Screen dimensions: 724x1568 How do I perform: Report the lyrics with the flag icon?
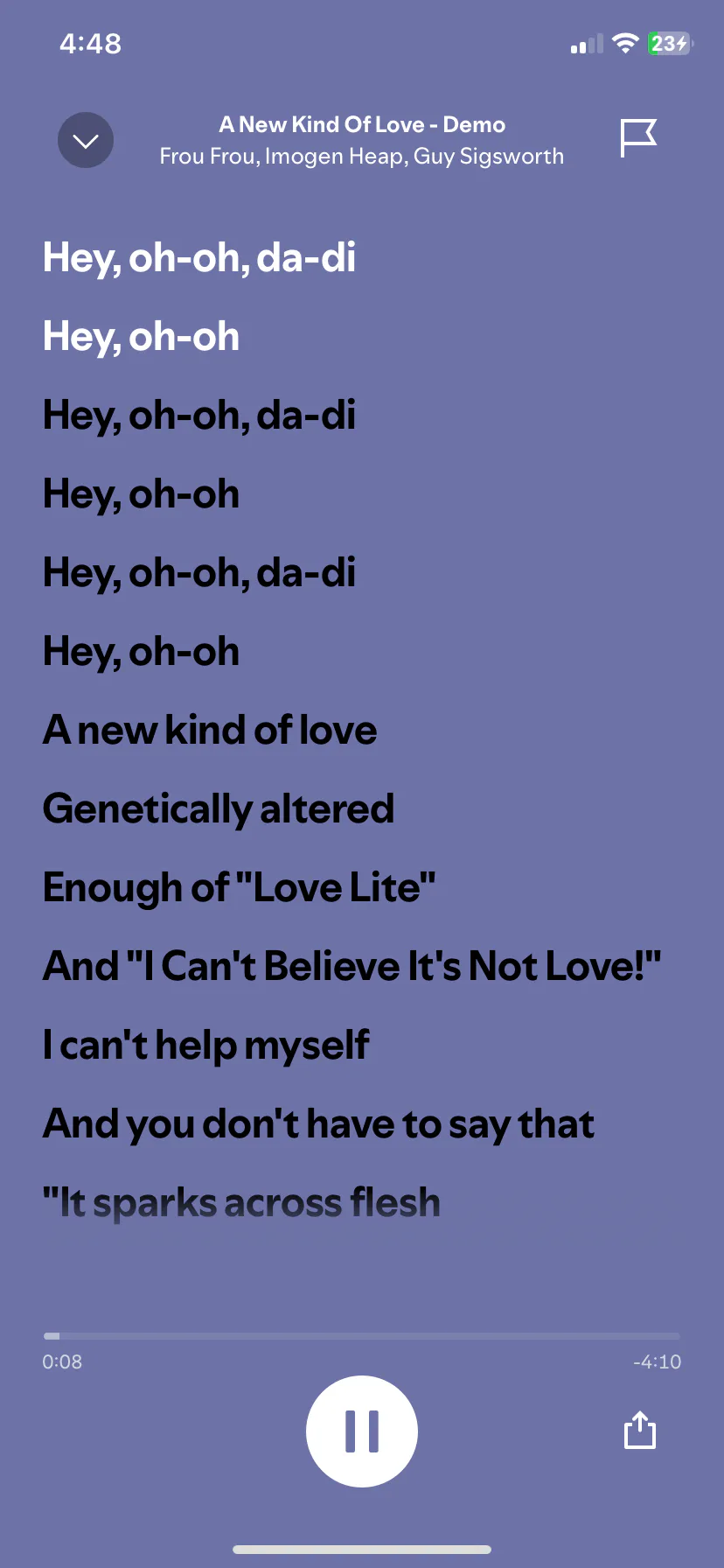pos(638,138)
